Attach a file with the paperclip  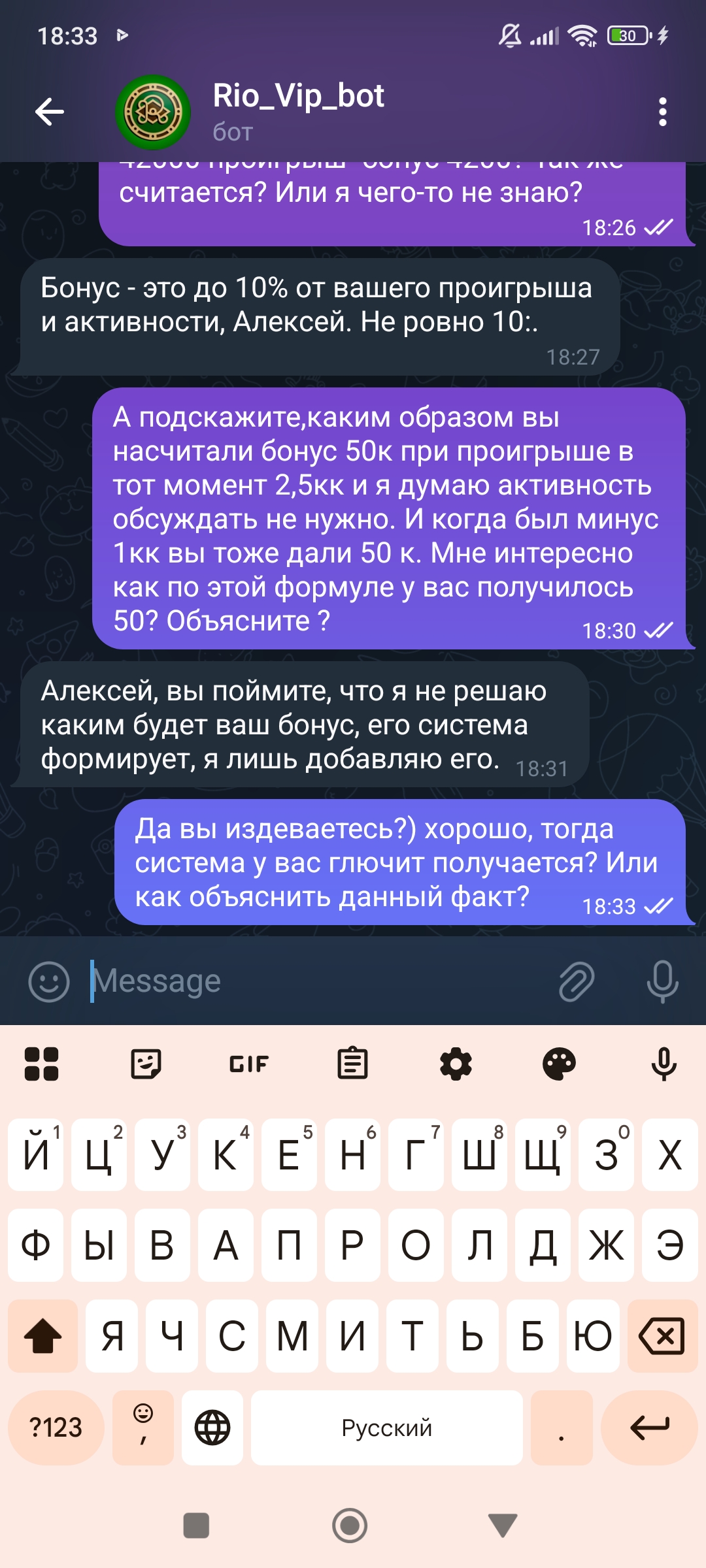coord(577,981)
